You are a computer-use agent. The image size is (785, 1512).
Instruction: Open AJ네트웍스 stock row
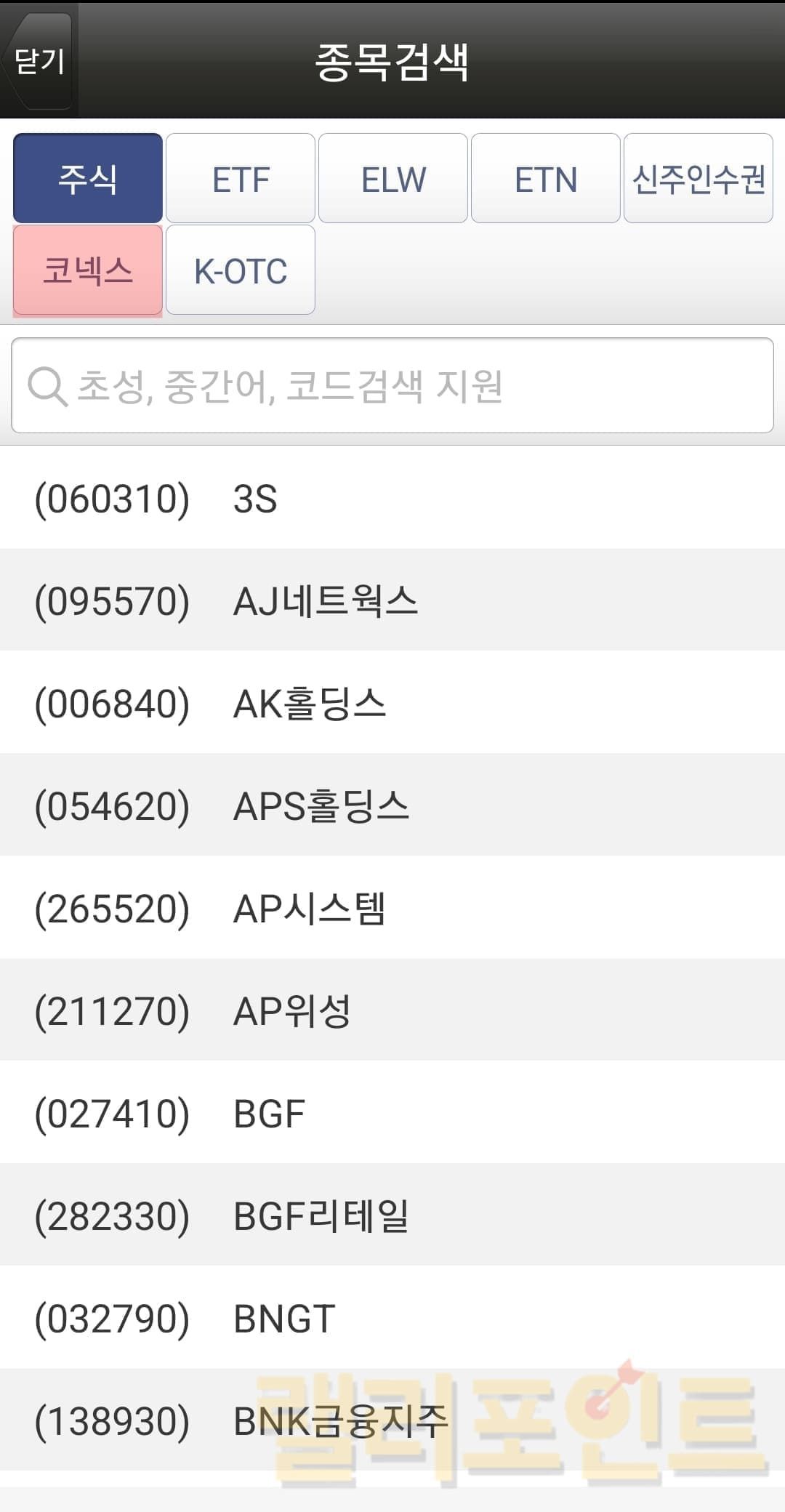pyautogui.click(x=392, y=601)
